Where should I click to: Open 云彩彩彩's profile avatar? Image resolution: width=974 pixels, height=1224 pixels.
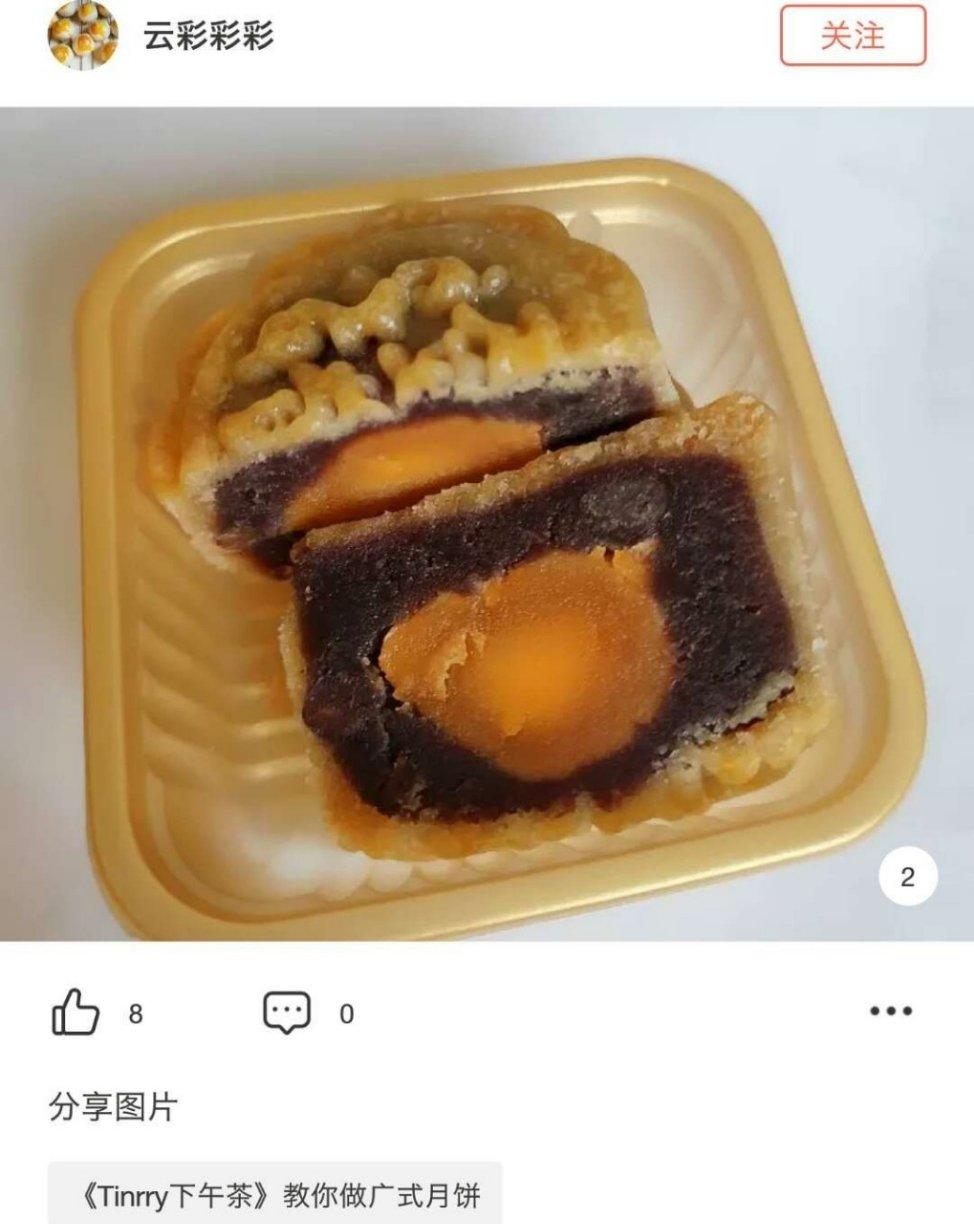pos(83,36)
